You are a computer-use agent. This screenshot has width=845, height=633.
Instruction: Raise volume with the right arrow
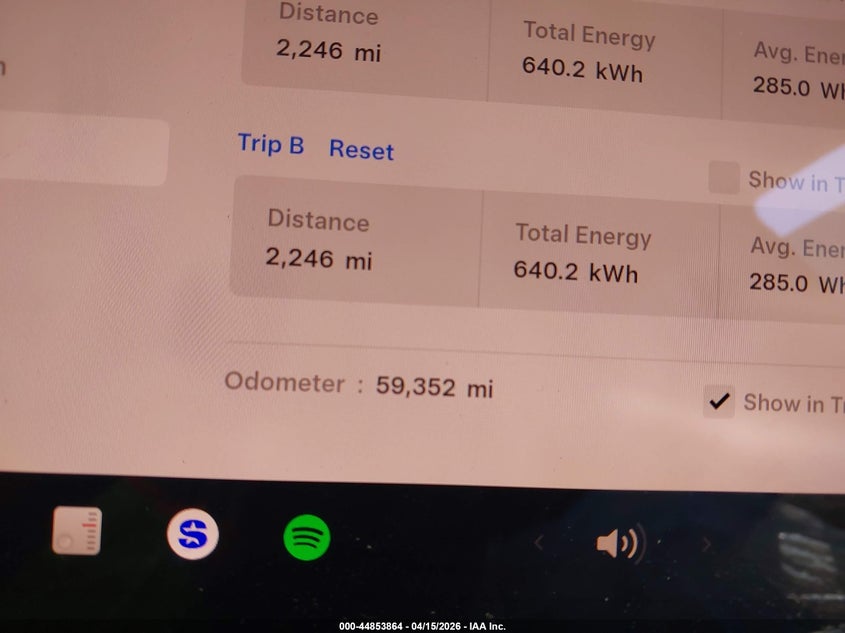pyautogui.click(x=706, y=545)
